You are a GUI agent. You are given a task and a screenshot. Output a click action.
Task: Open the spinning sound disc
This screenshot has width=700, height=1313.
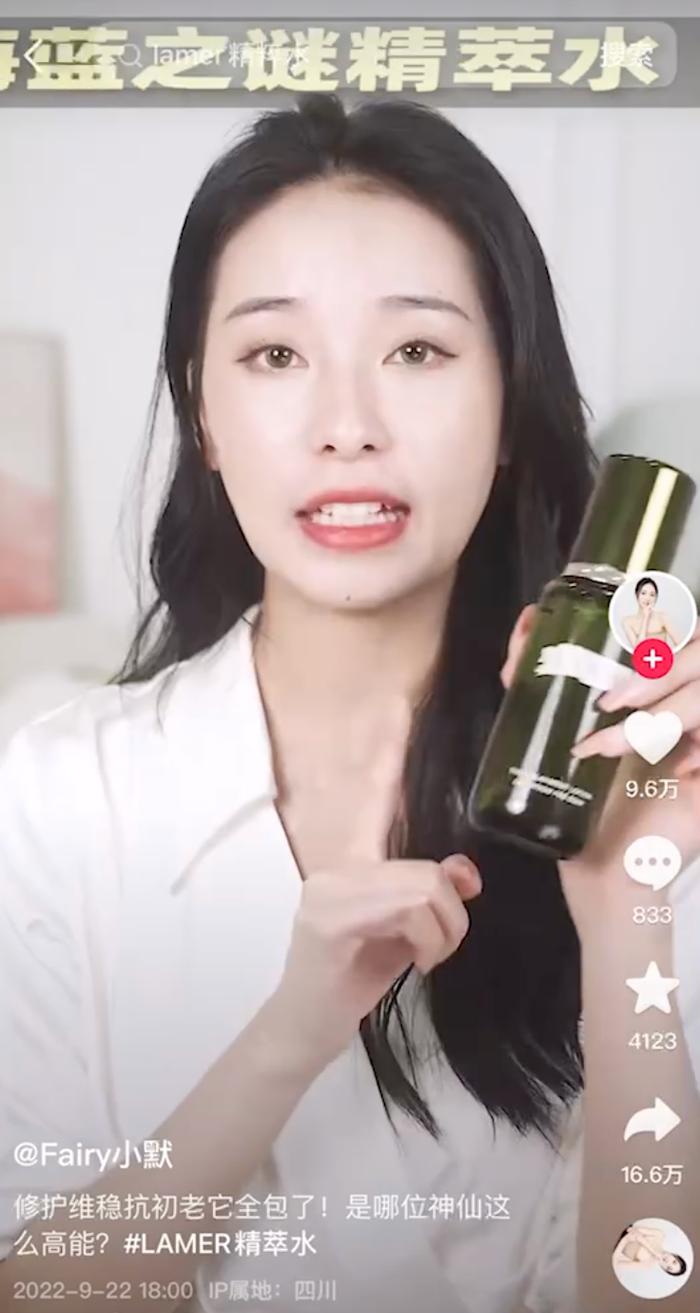(x=652, y=1257)
